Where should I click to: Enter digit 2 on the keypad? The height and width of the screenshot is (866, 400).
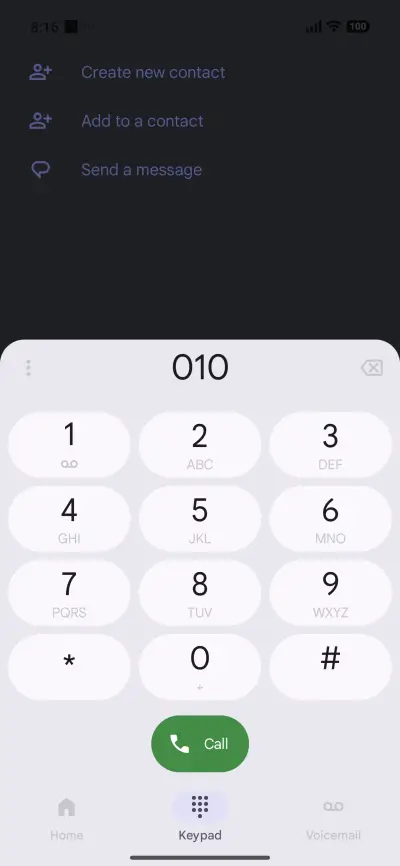199,445
